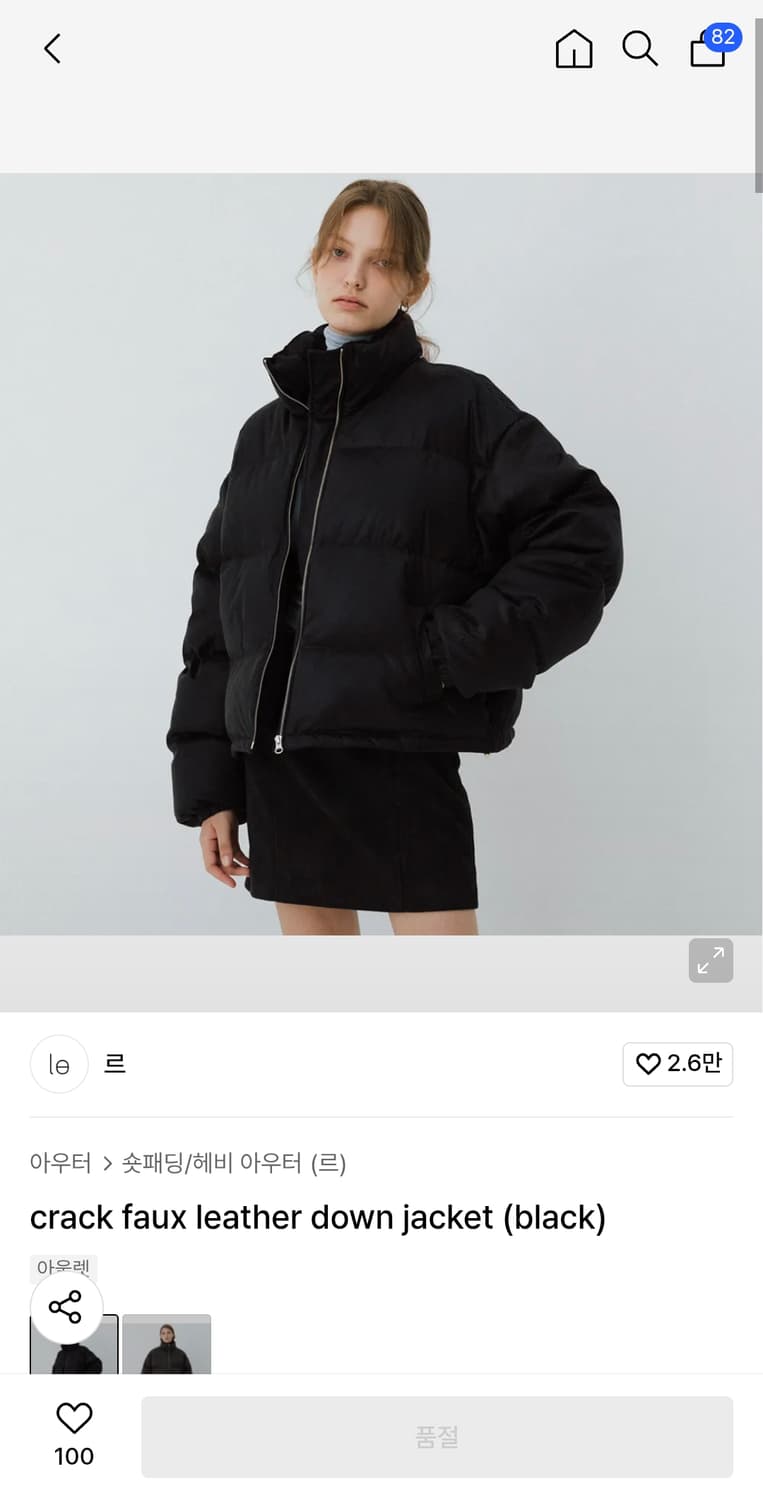Open the 2.6만 brand likes button

point(678,1064)
